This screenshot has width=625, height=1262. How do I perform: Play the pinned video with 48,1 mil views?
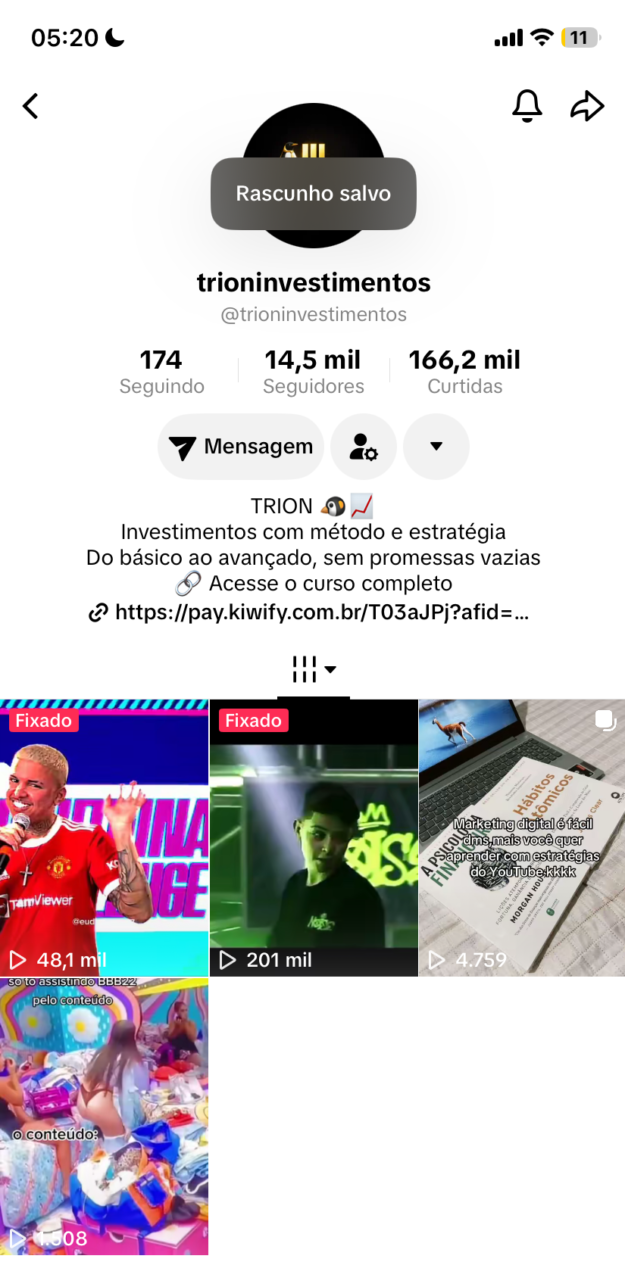click(104, 838)
